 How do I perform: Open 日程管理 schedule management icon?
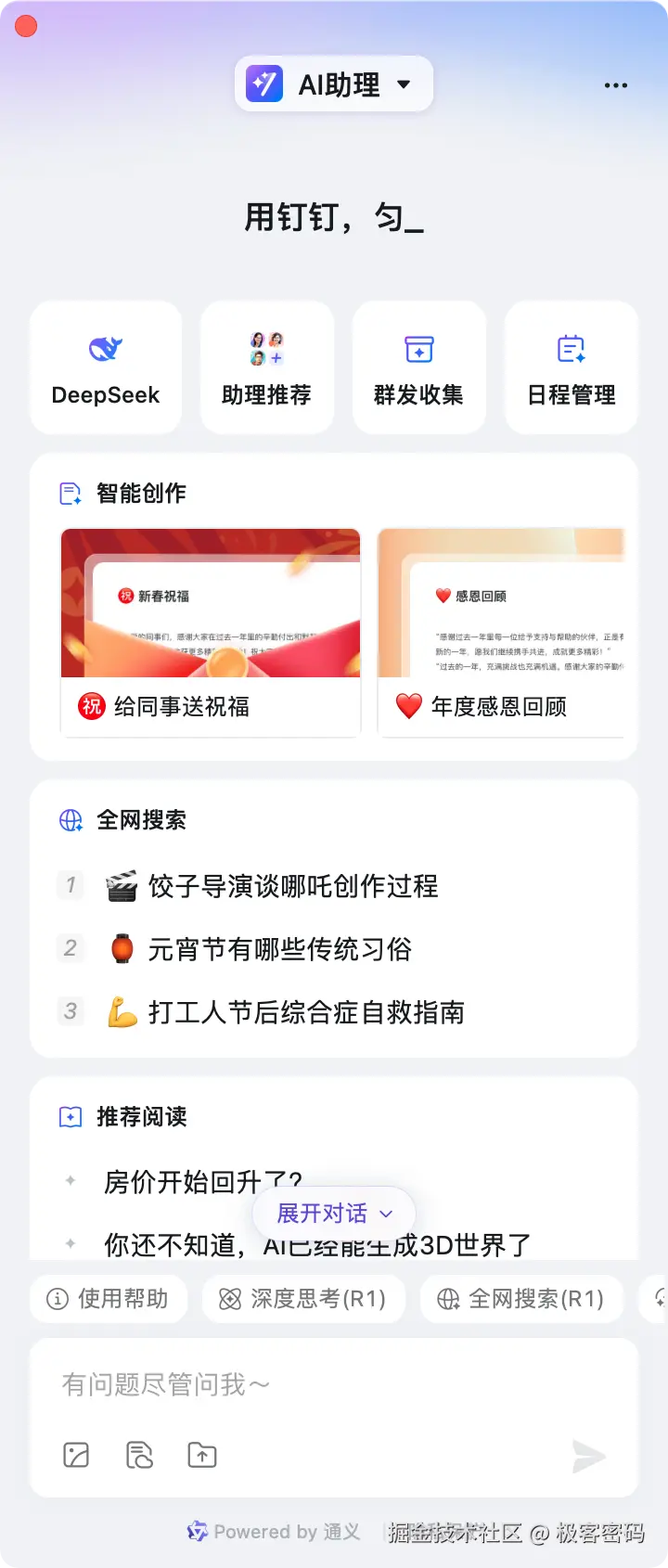[x=572, y=348]
